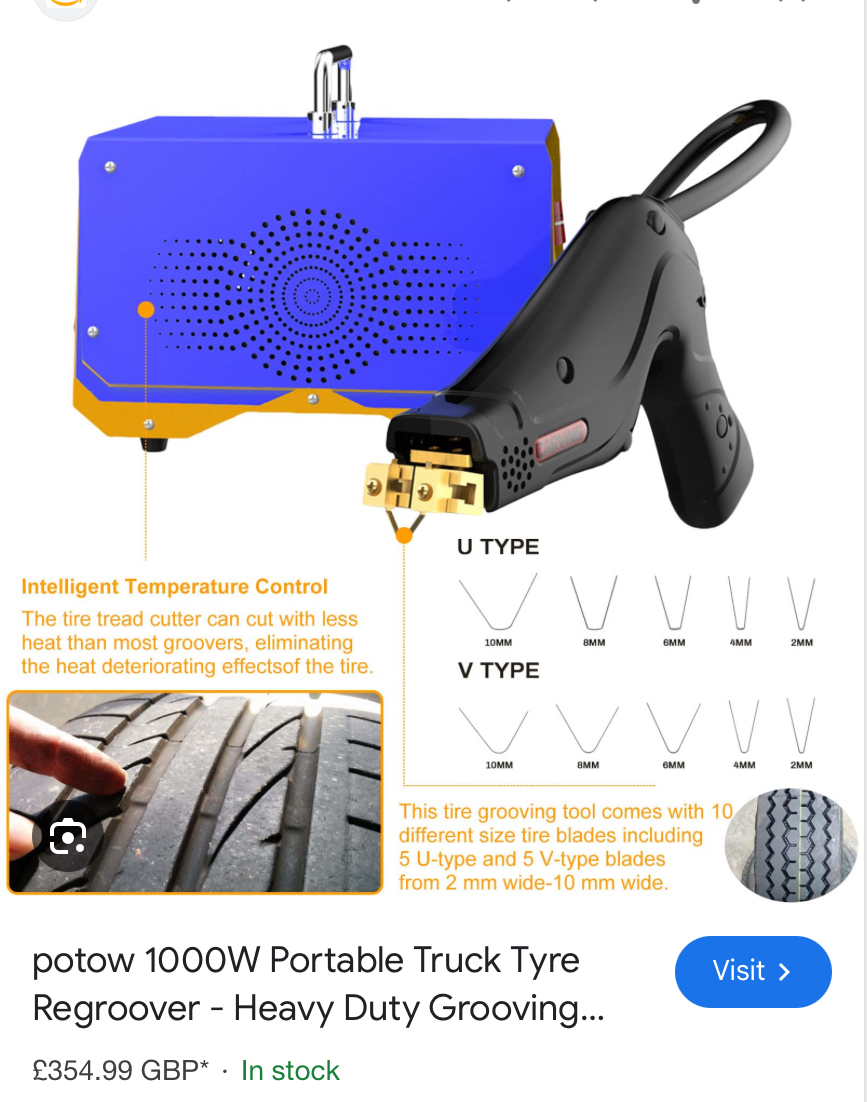
Task: Search this image with Google Lens
Action: [67, 835]
